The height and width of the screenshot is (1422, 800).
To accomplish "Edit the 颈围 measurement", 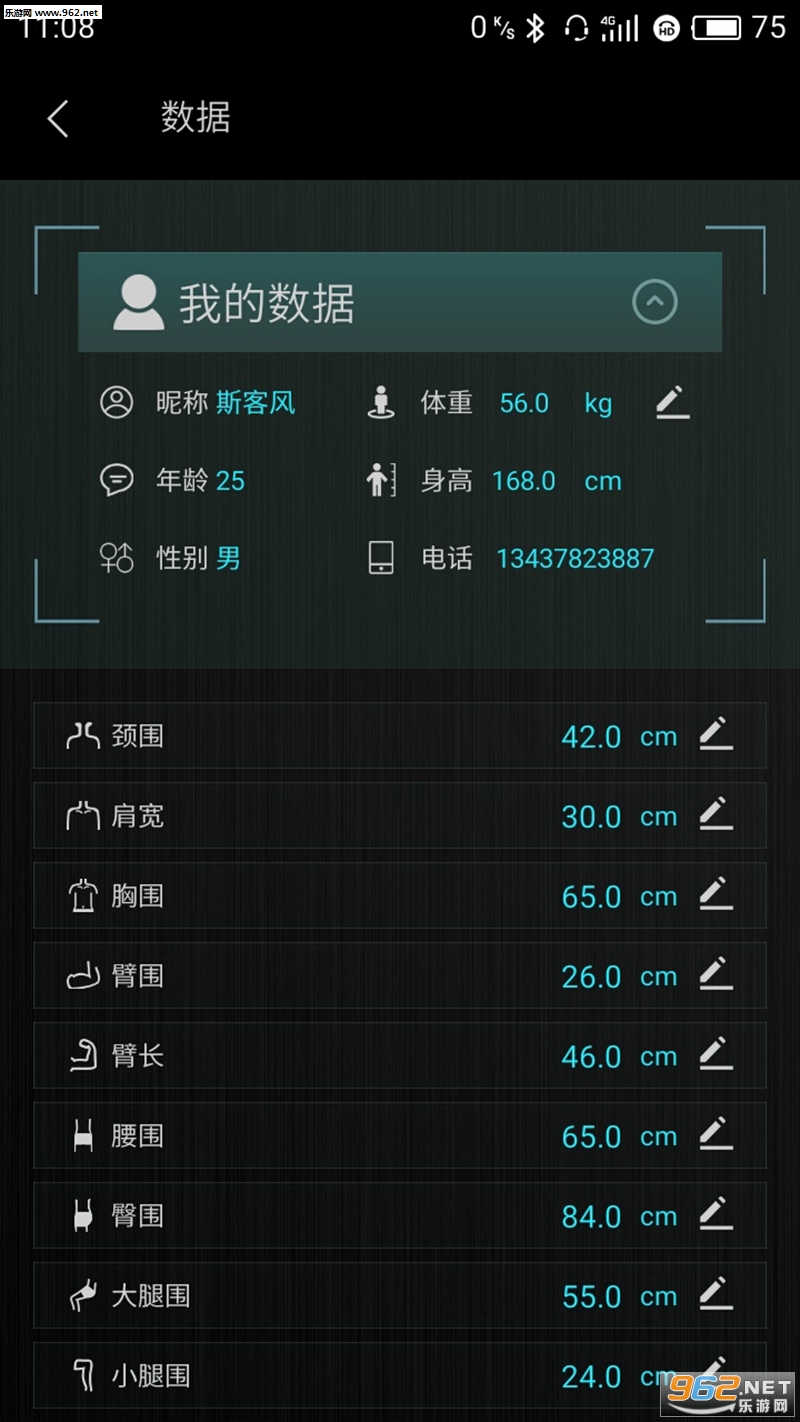I will tap(715, 735).
